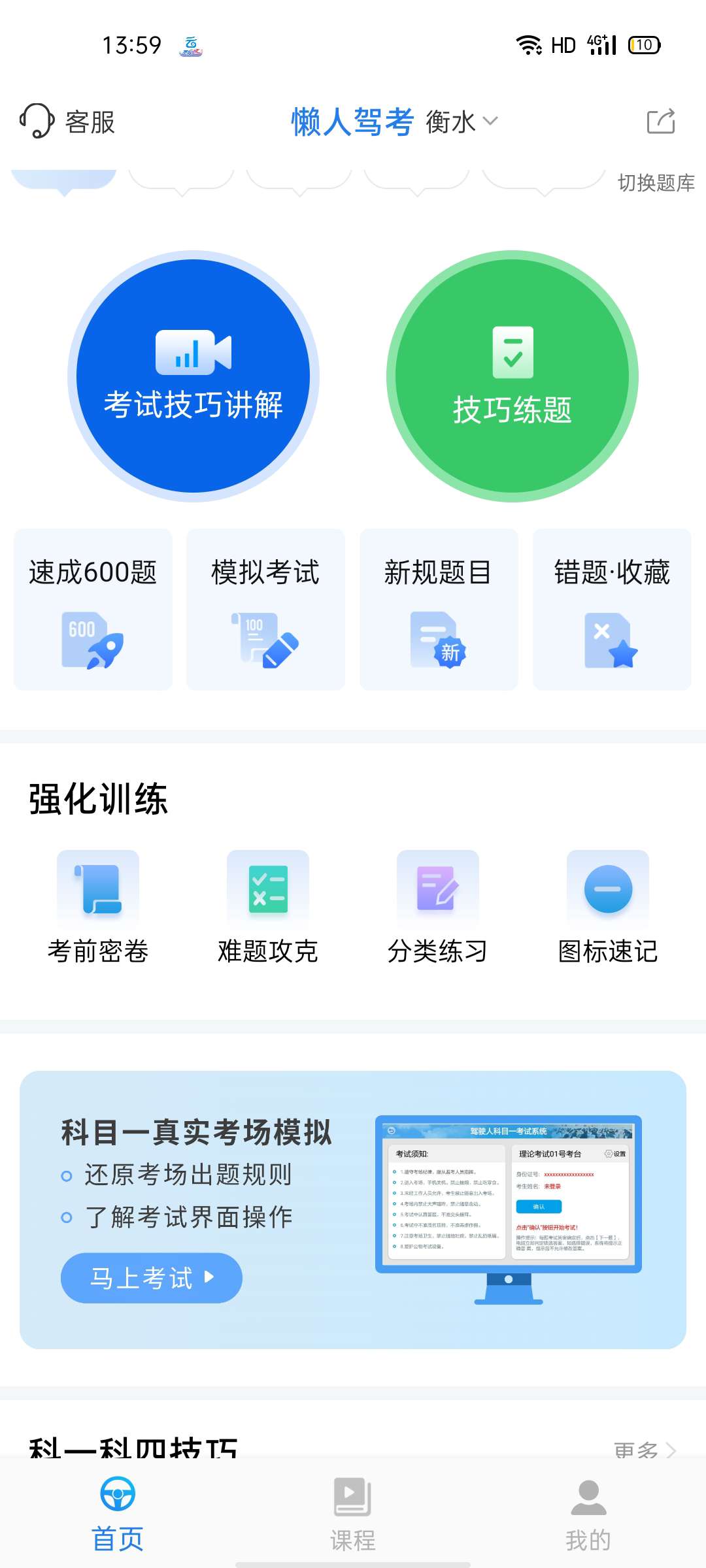
Task: Tap 切换题库 to switch question bank
Action: click(x=656, y=183)
